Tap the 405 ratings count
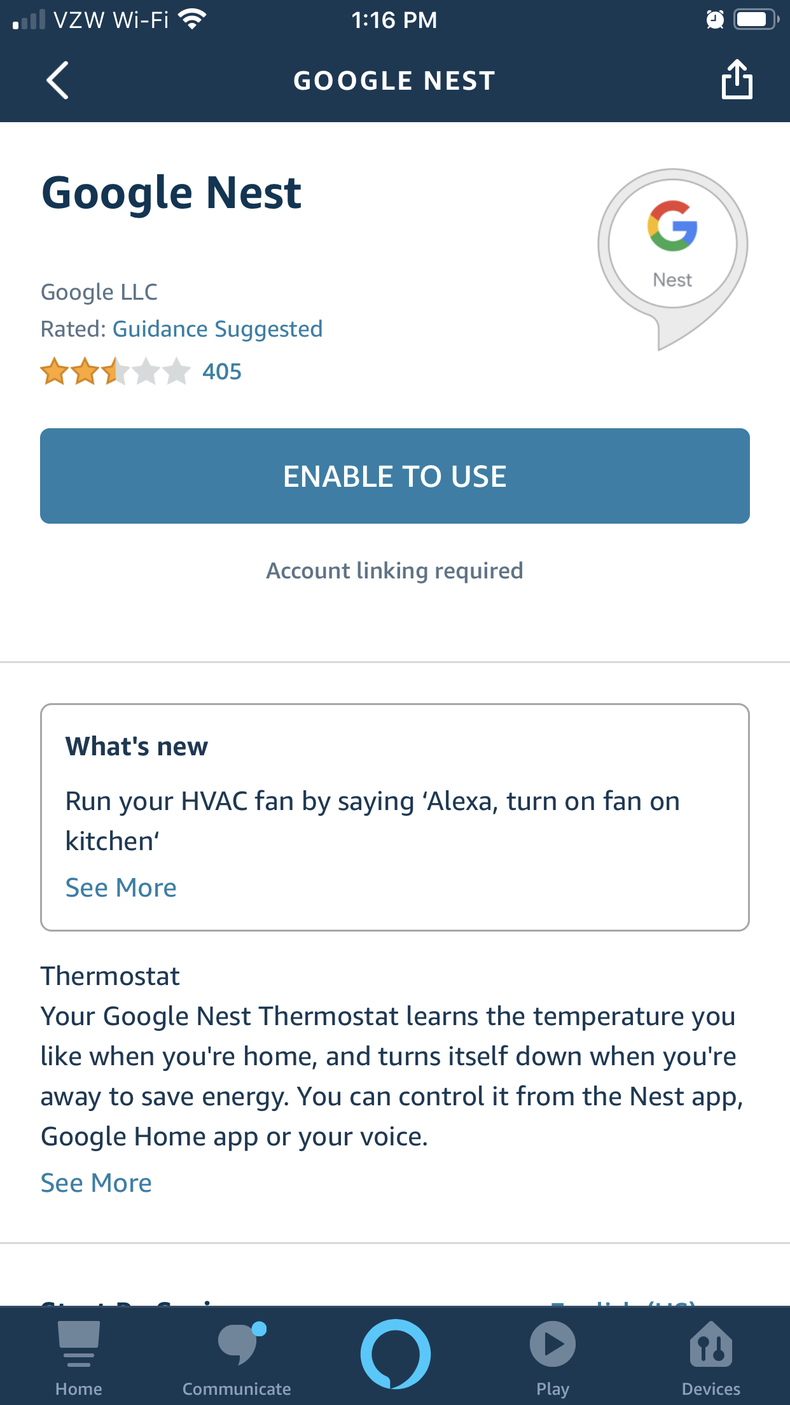Viewport: 790px width, 1405px height. point(222,371)
